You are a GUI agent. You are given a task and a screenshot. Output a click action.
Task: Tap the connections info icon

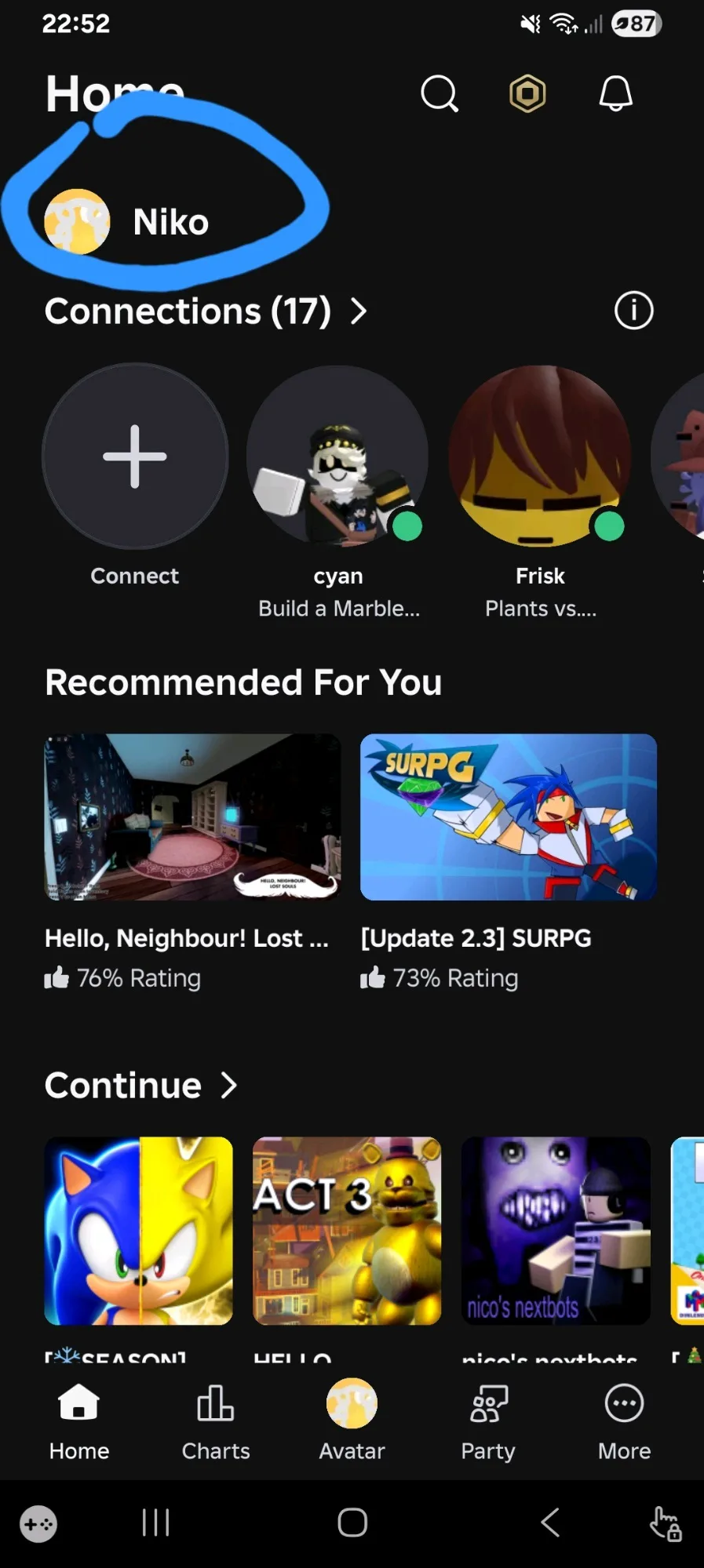[633, 311]
